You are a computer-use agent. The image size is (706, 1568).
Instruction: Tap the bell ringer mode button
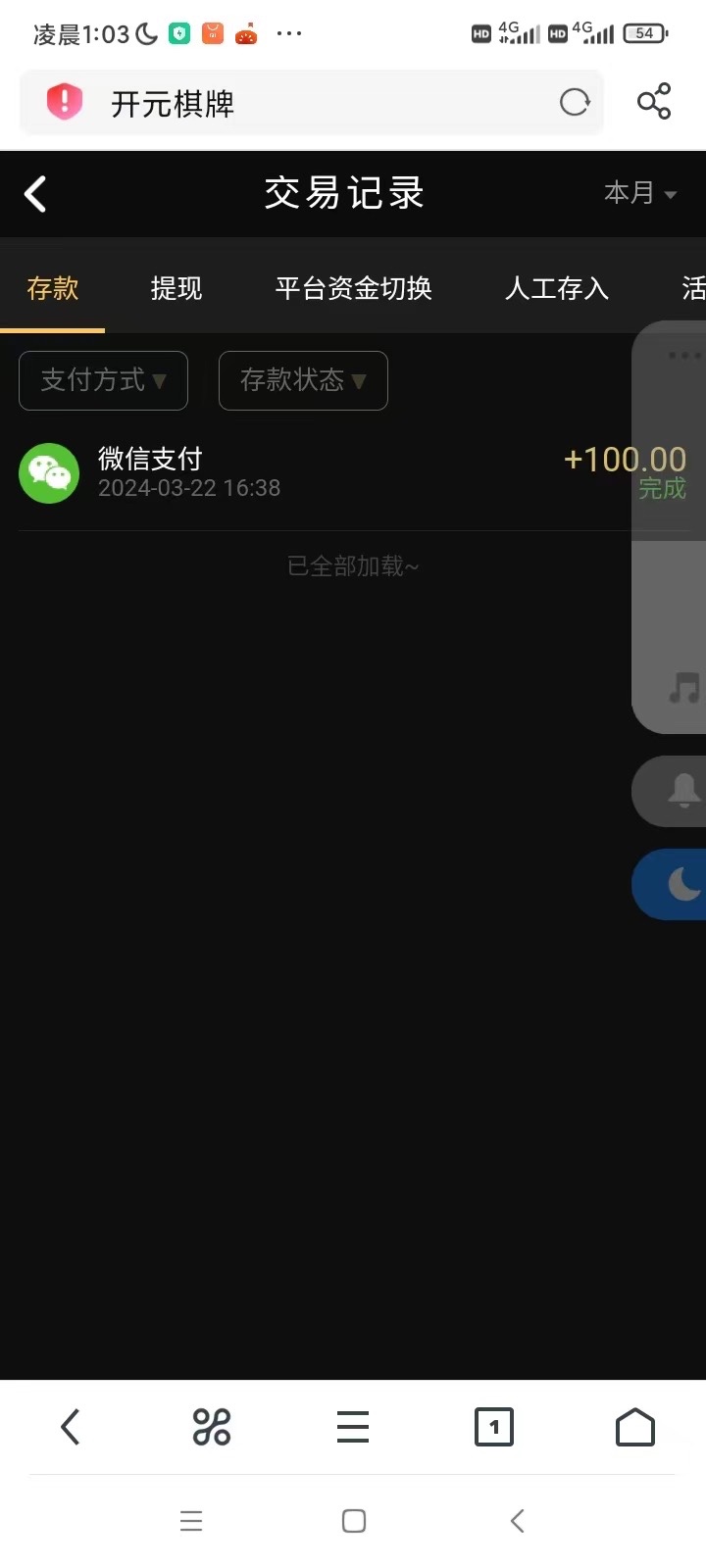click(x=679, y=791)
